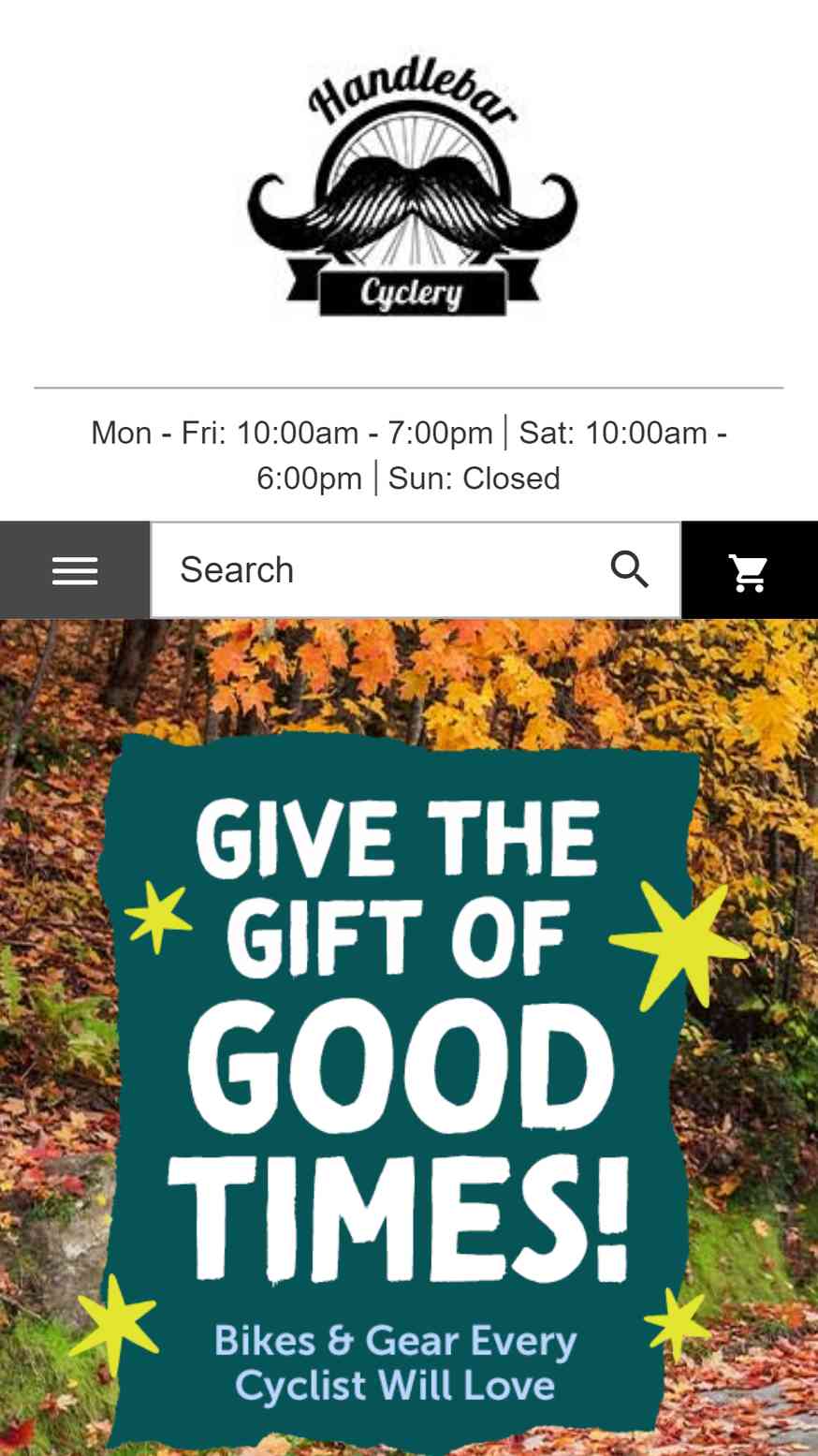Open the shopping cart

tap(749, 571)
